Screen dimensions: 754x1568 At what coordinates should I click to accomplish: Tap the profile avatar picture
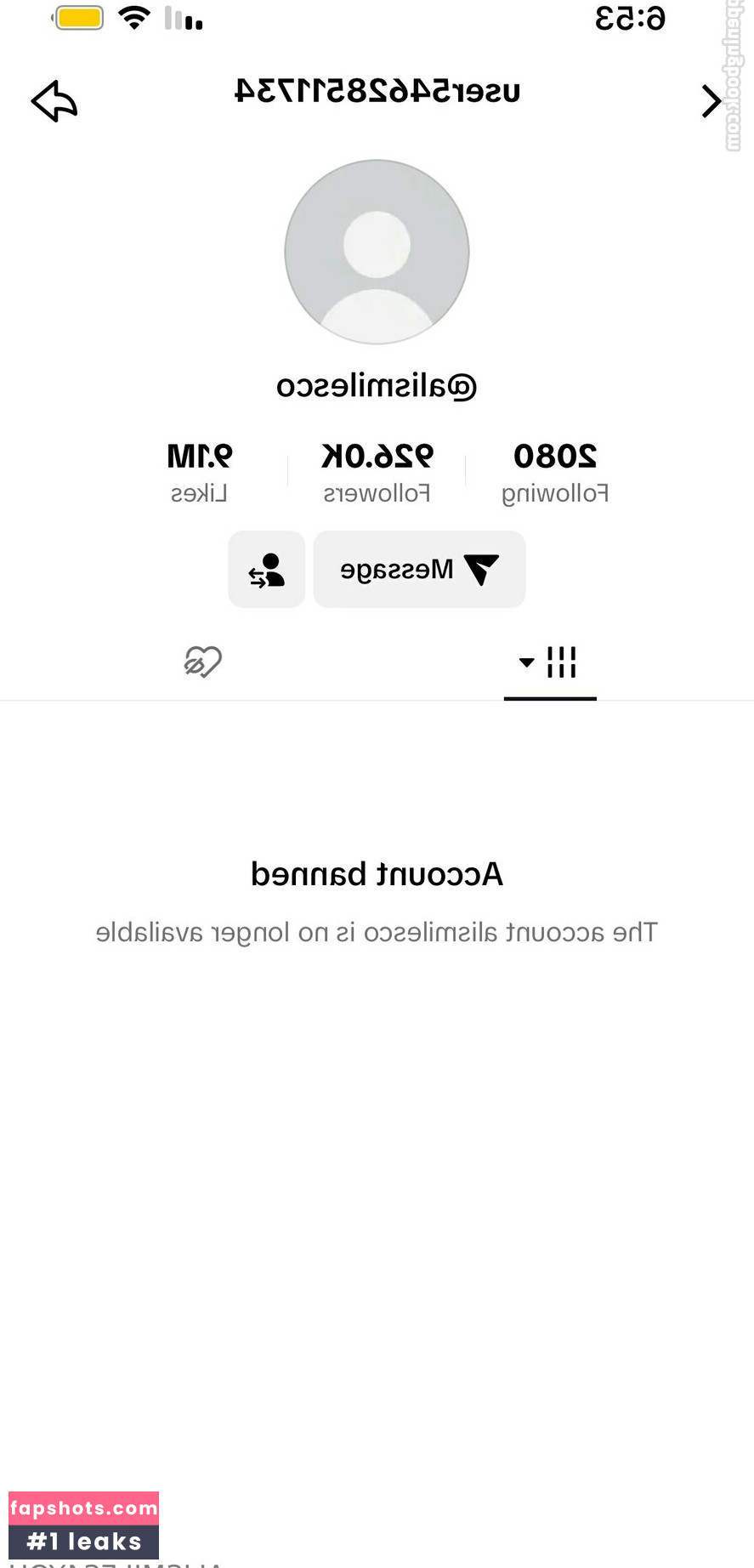(x=377, y=252)
